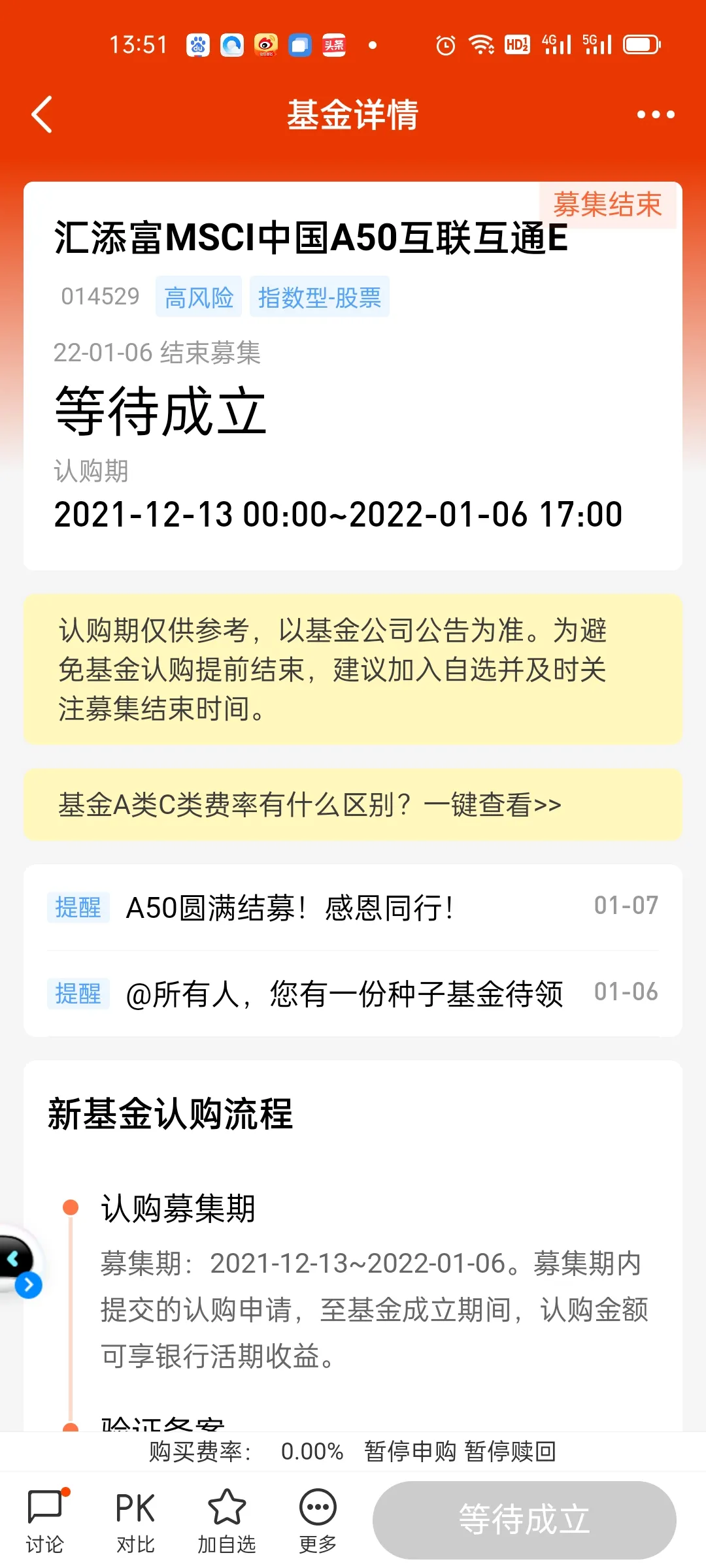Tap the 高风险 risk tag
Image resolution: width=706 pixels, height=1568 pixels.
point(199,297)
